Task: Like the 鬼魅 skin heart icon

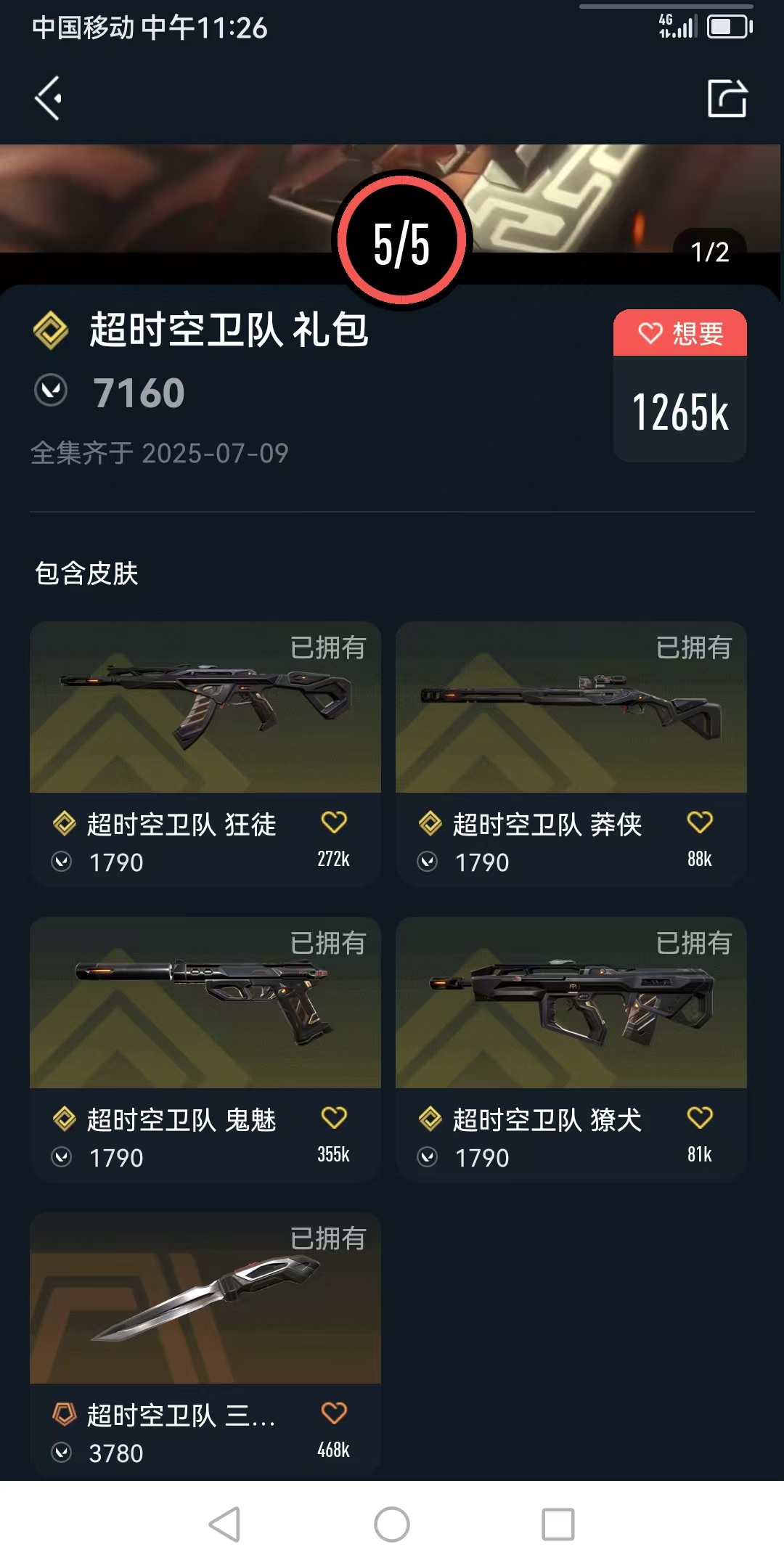Action: pos(334,1118)
